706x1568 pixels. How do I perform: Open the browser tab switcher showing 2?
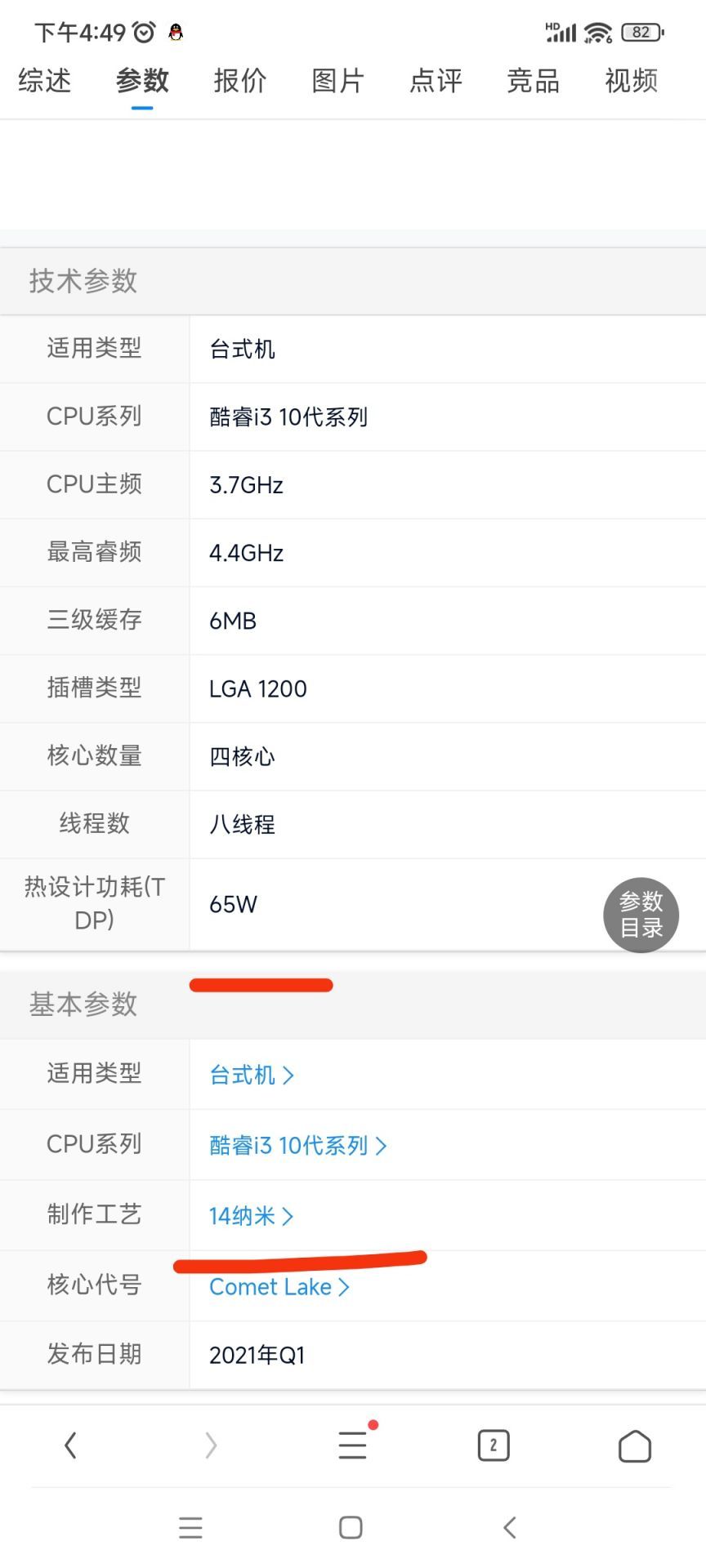pyautogui.click(x=494, y=1445)
